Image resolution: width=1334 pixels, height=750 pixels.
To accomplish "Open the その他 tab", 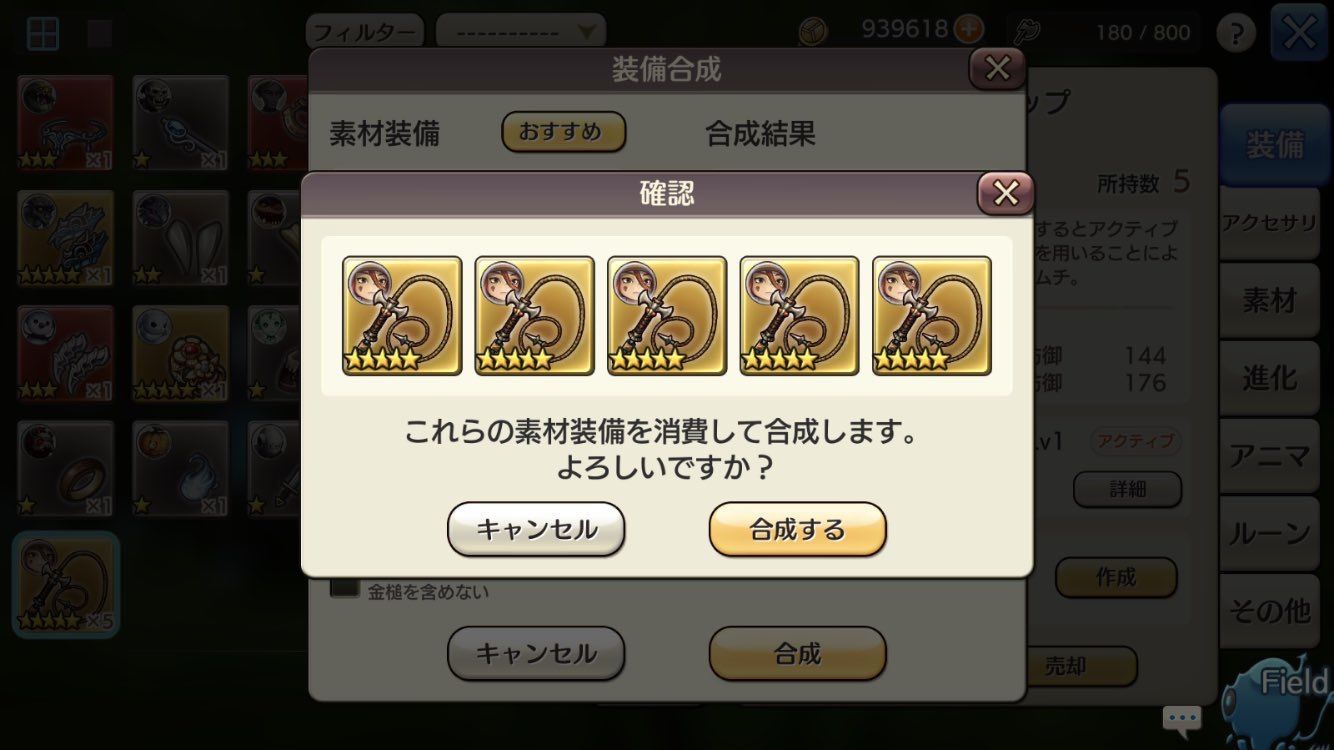I will tap(1269, 611).
